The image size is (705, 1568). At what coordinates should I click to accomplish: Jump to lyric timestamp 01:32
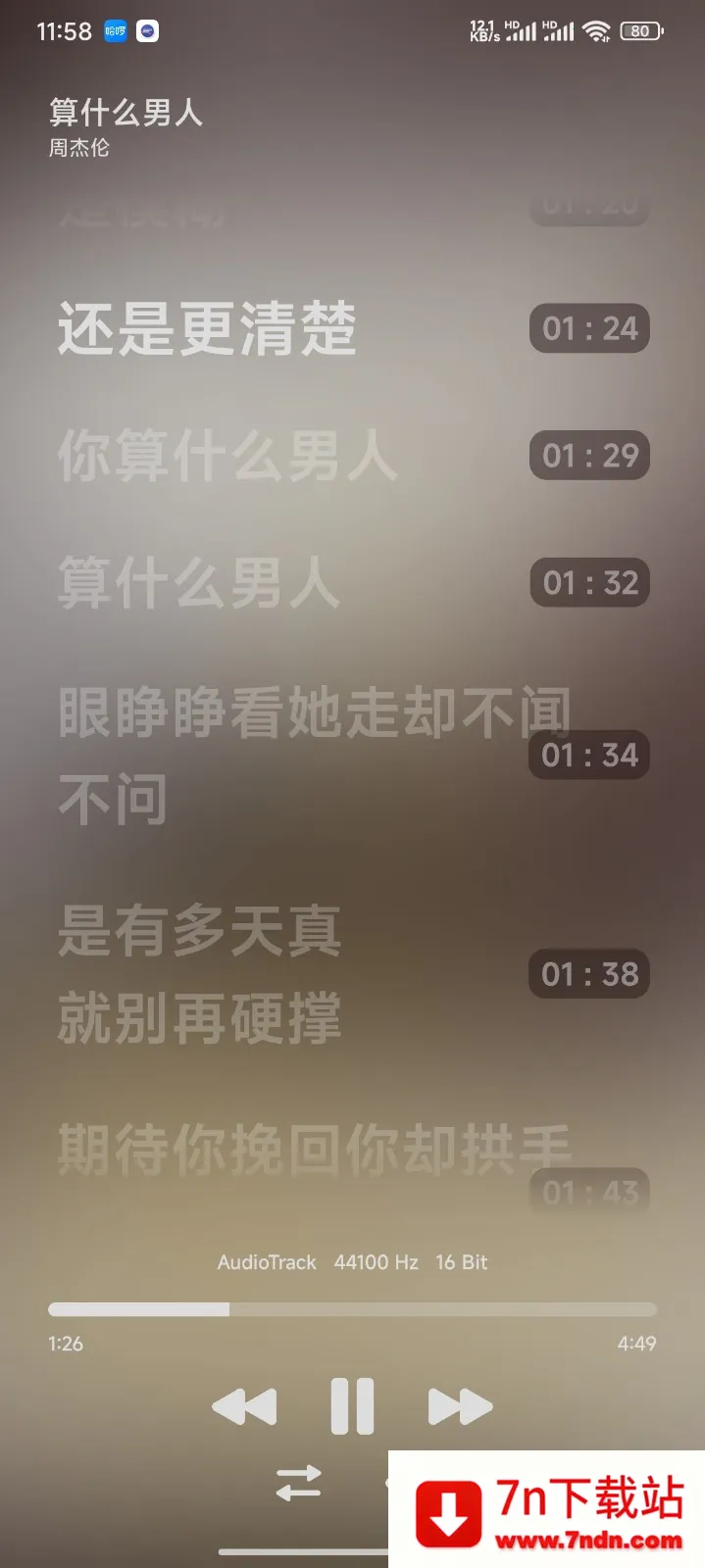point(589,583)
